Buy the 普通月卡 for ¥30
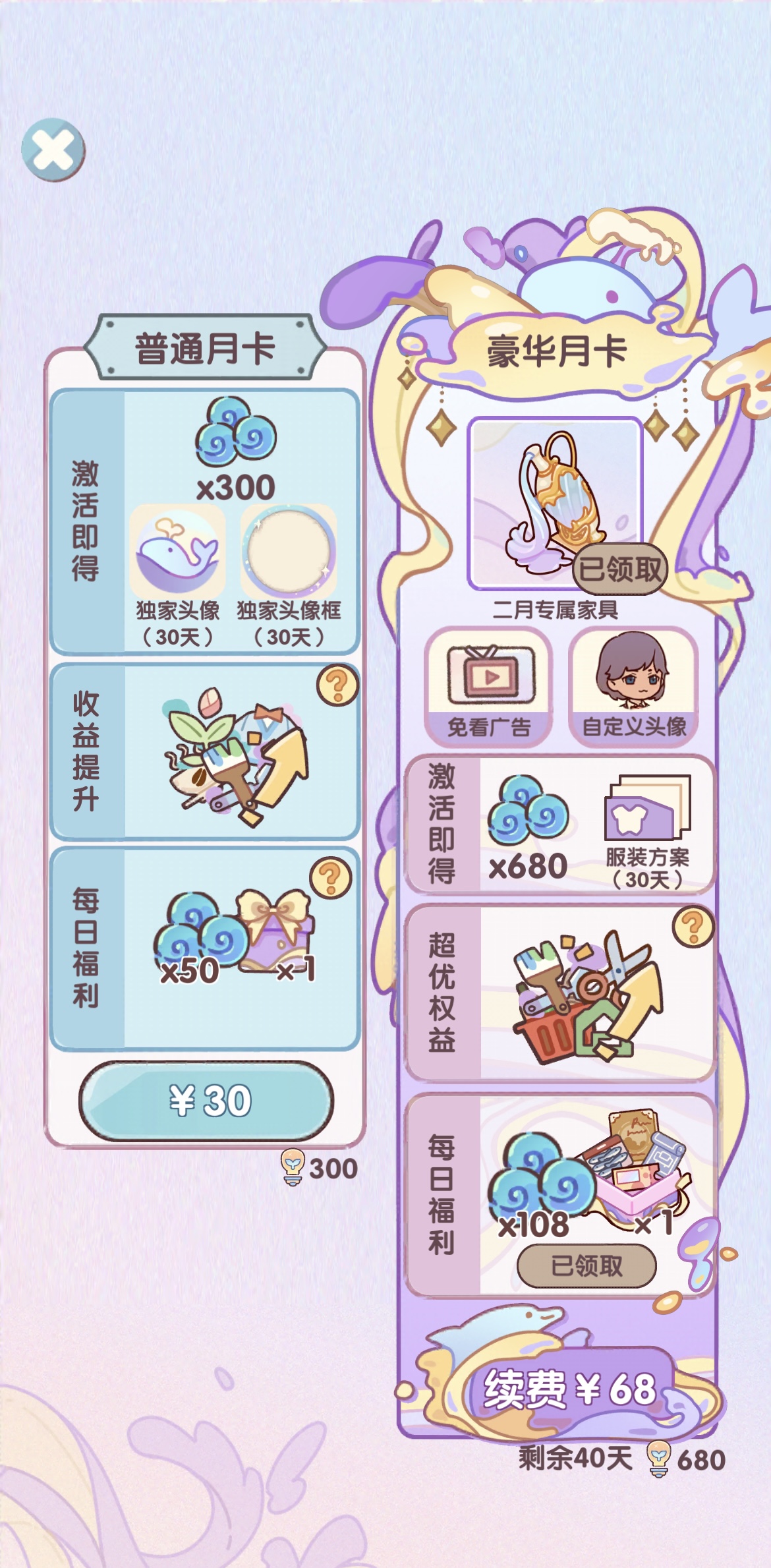The height and width of the screenshot is (1568, 771). (x=206, y=1100)
